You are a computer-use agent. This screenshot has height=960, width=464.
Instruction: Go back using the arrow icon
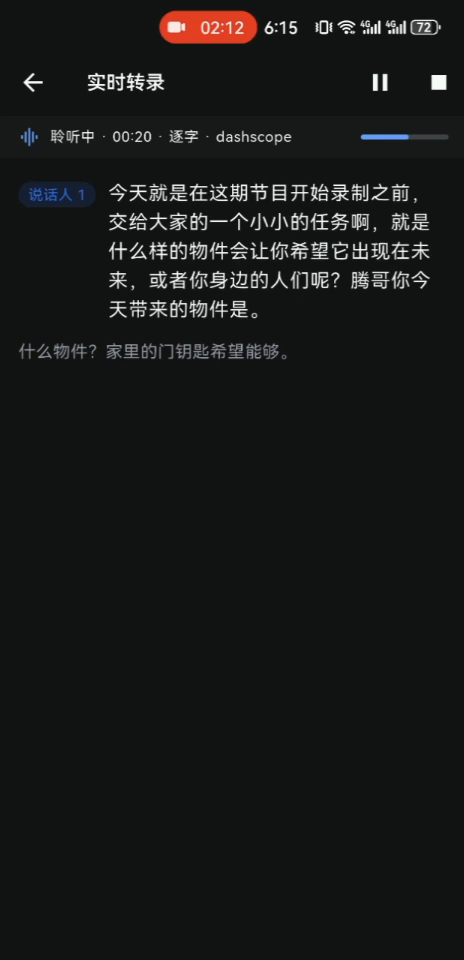pos(33,83)
